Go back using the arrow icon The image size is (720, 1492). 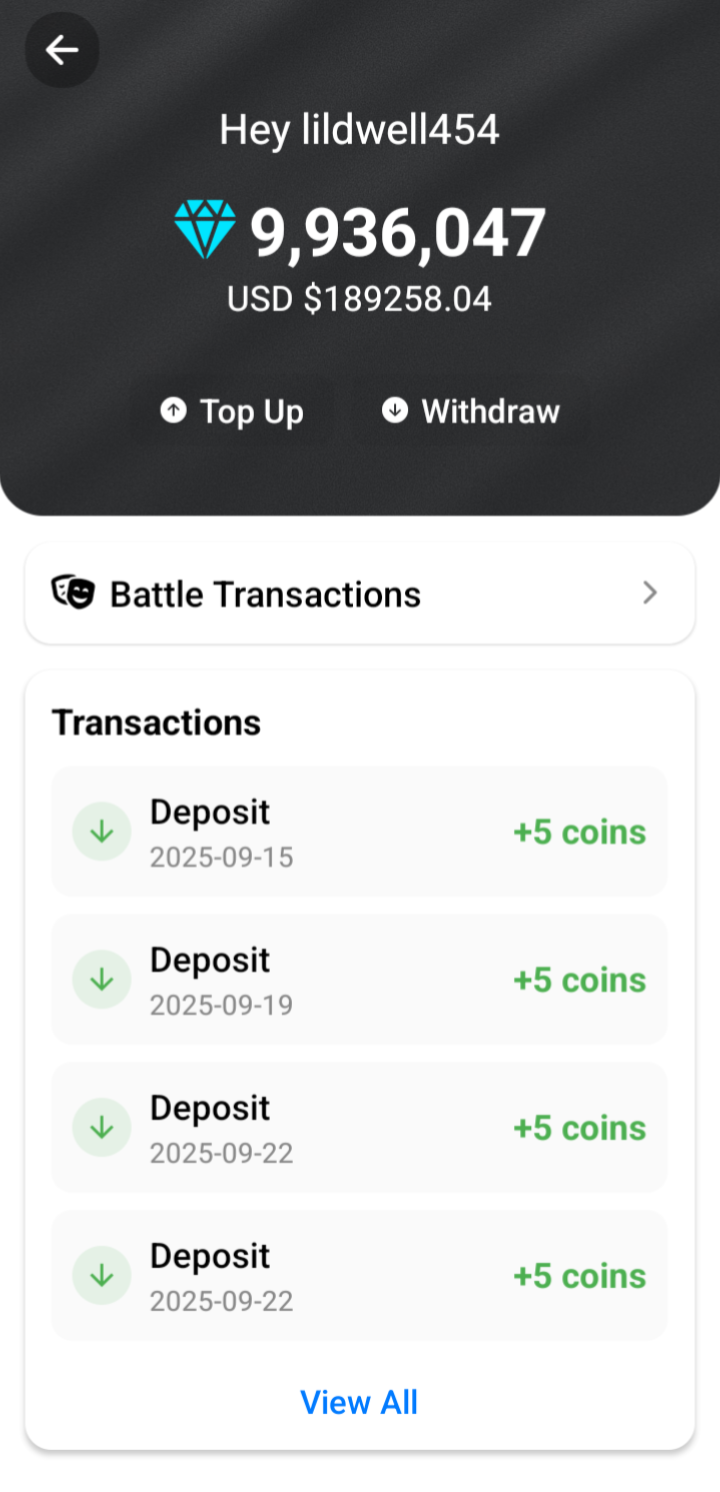click(x=62, y=50)
